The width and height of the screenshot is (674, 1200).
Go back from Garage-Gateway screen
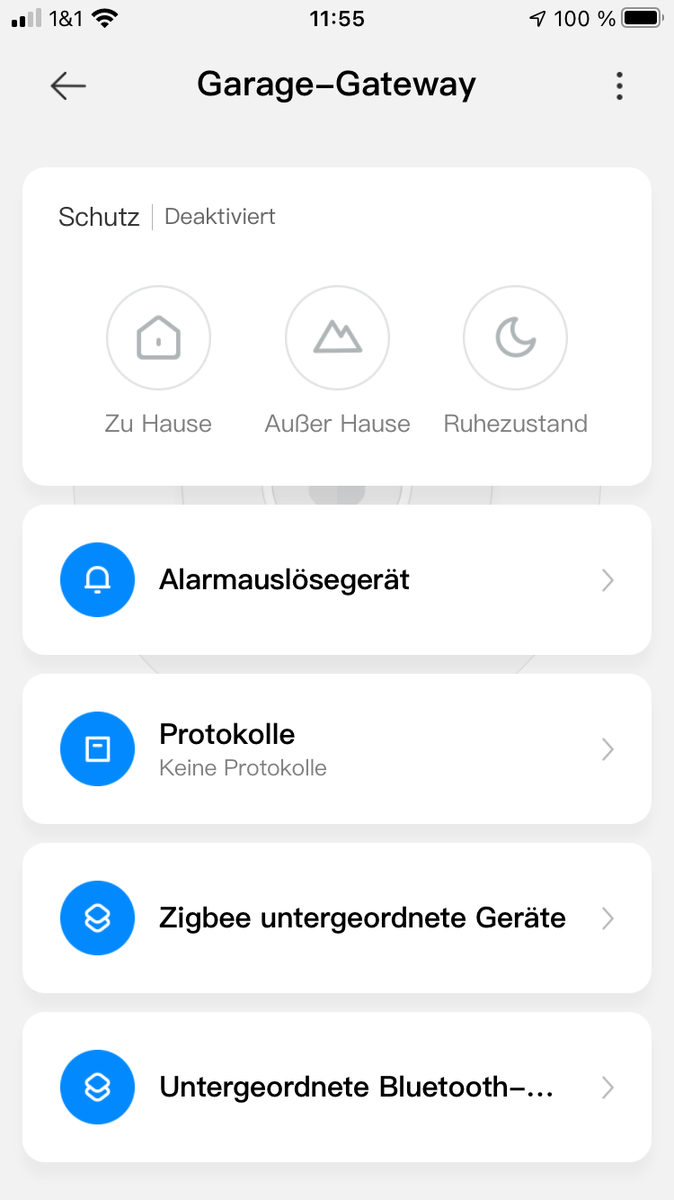click(68, 86)
